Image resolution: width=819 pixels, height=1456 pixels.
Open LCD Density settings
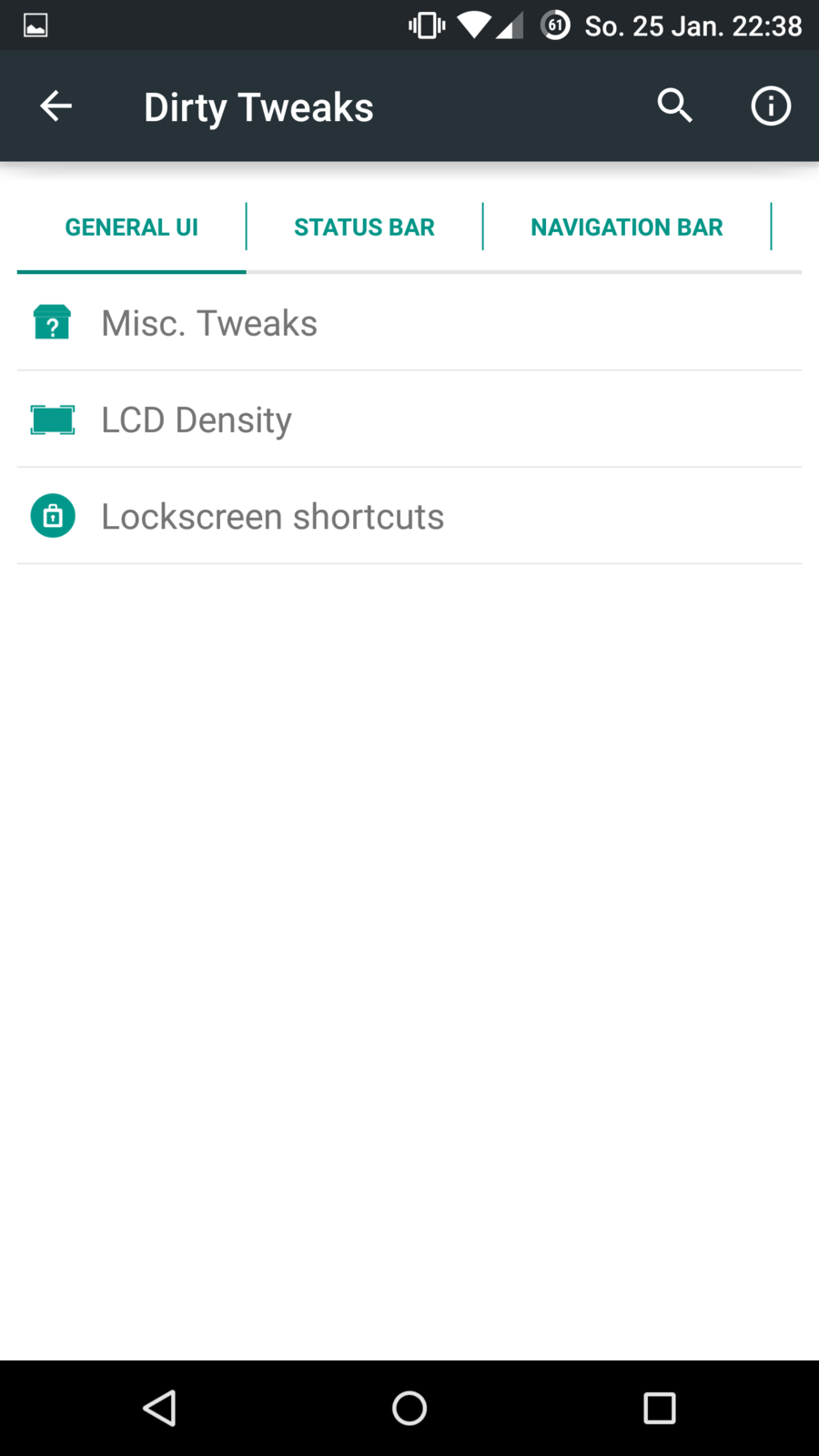(x=197, y=420)
